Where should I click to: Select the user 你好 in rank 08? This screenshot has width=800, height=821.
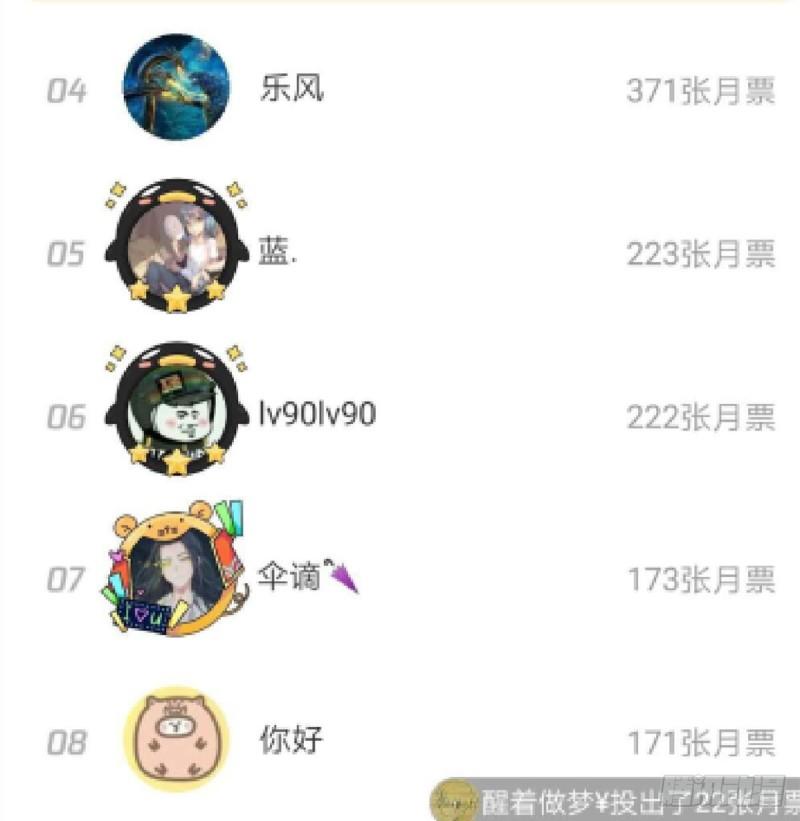point(400,740)
